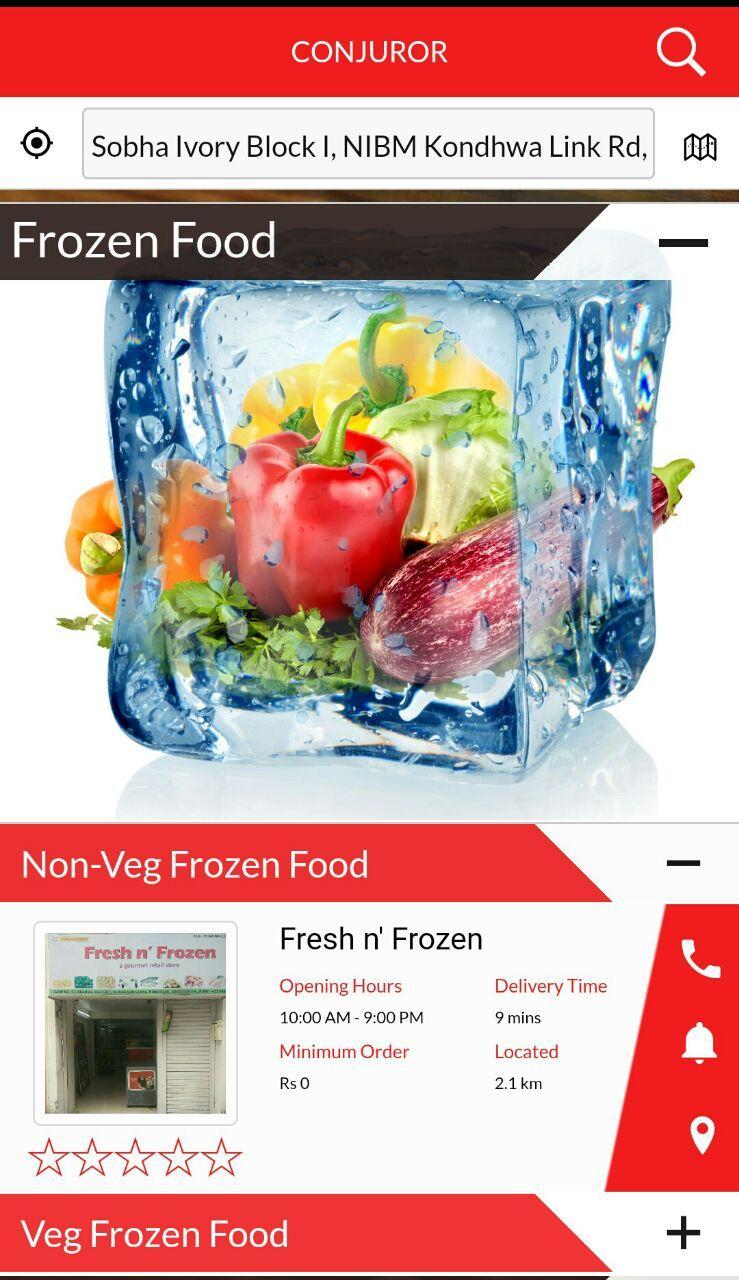Rate Fresh n' Frozen using the stars
The width and height of the screenshot is (739, 1280).
click(x=135, y=1158)
